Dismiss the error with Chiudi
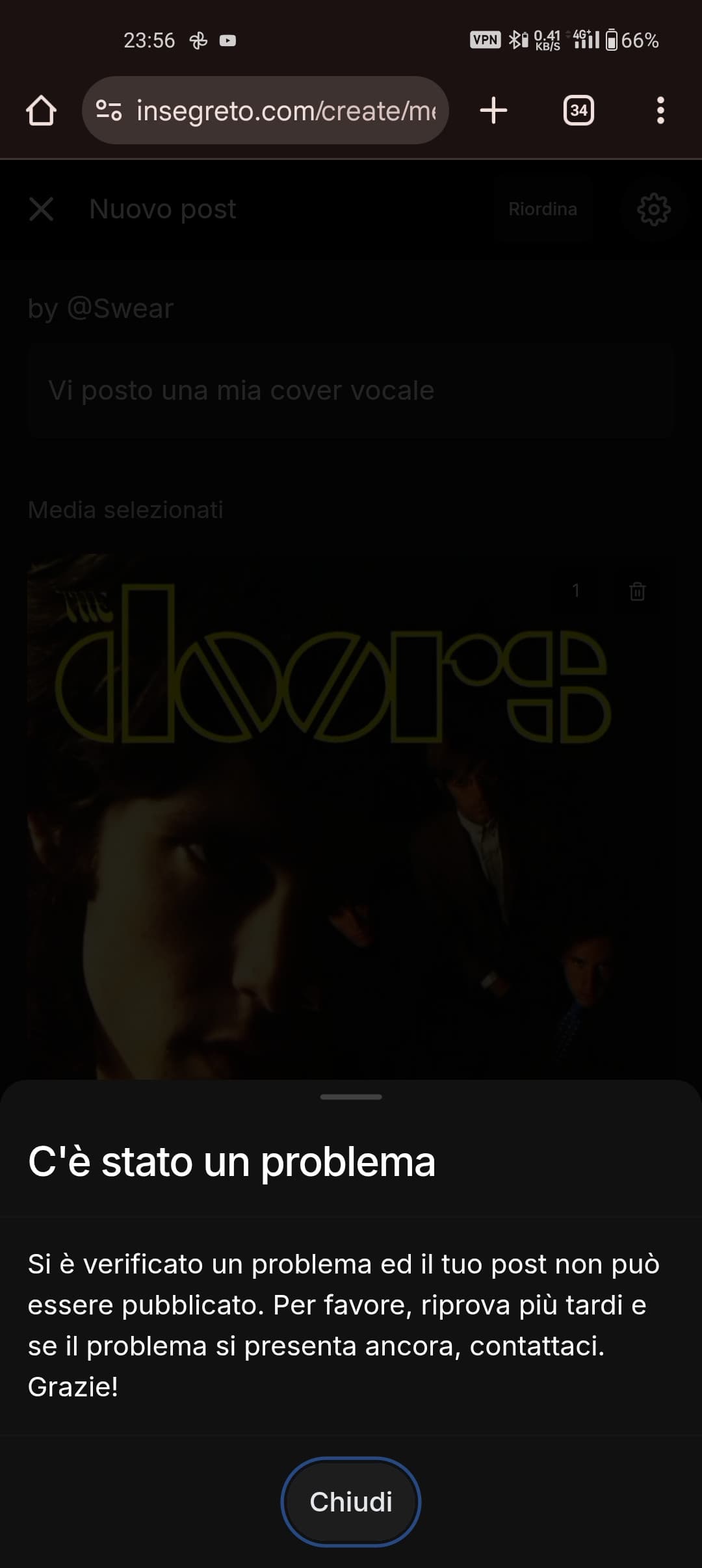This screenshot has height=1568, width=702. 351,1502
